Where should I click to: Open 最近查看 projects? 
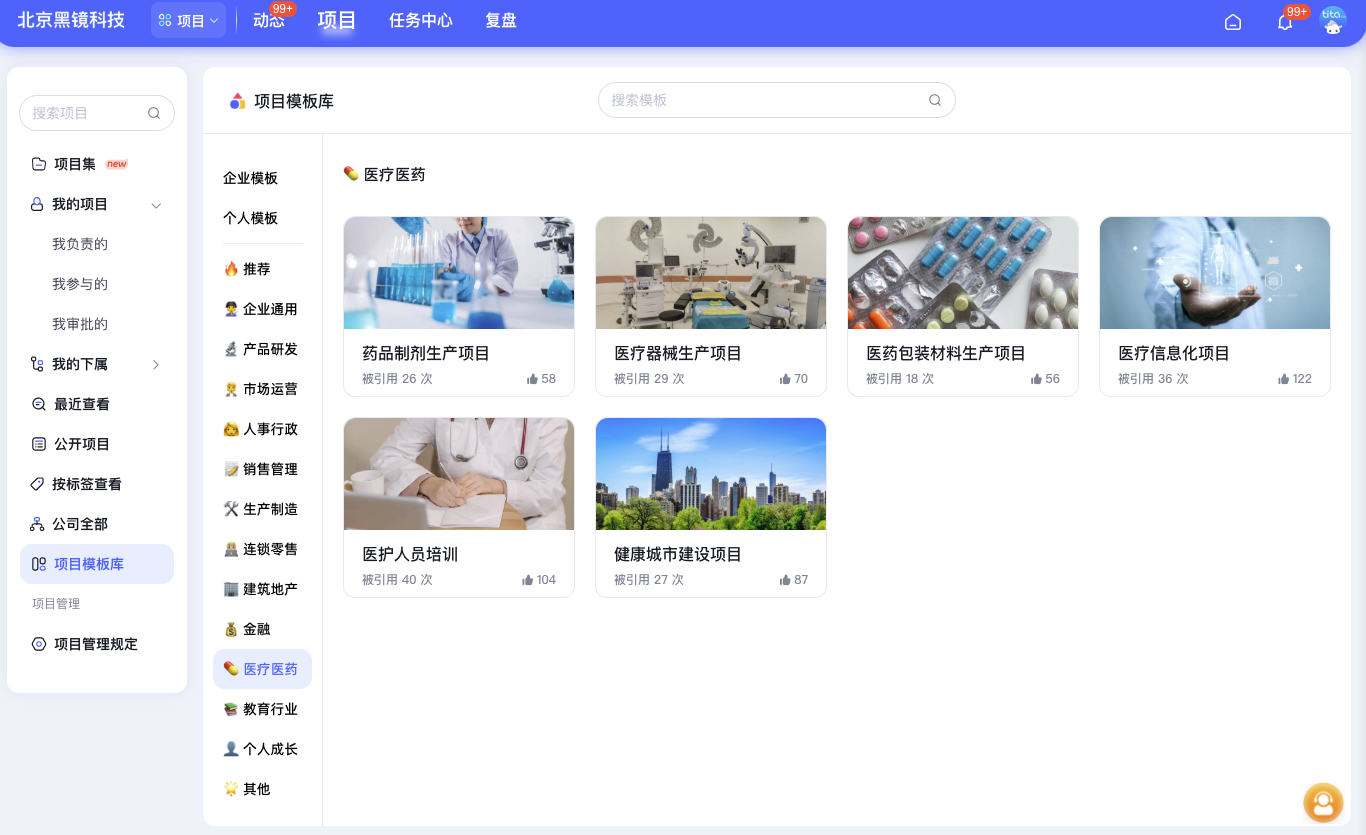pyautogui.click(x=81, y=404)
